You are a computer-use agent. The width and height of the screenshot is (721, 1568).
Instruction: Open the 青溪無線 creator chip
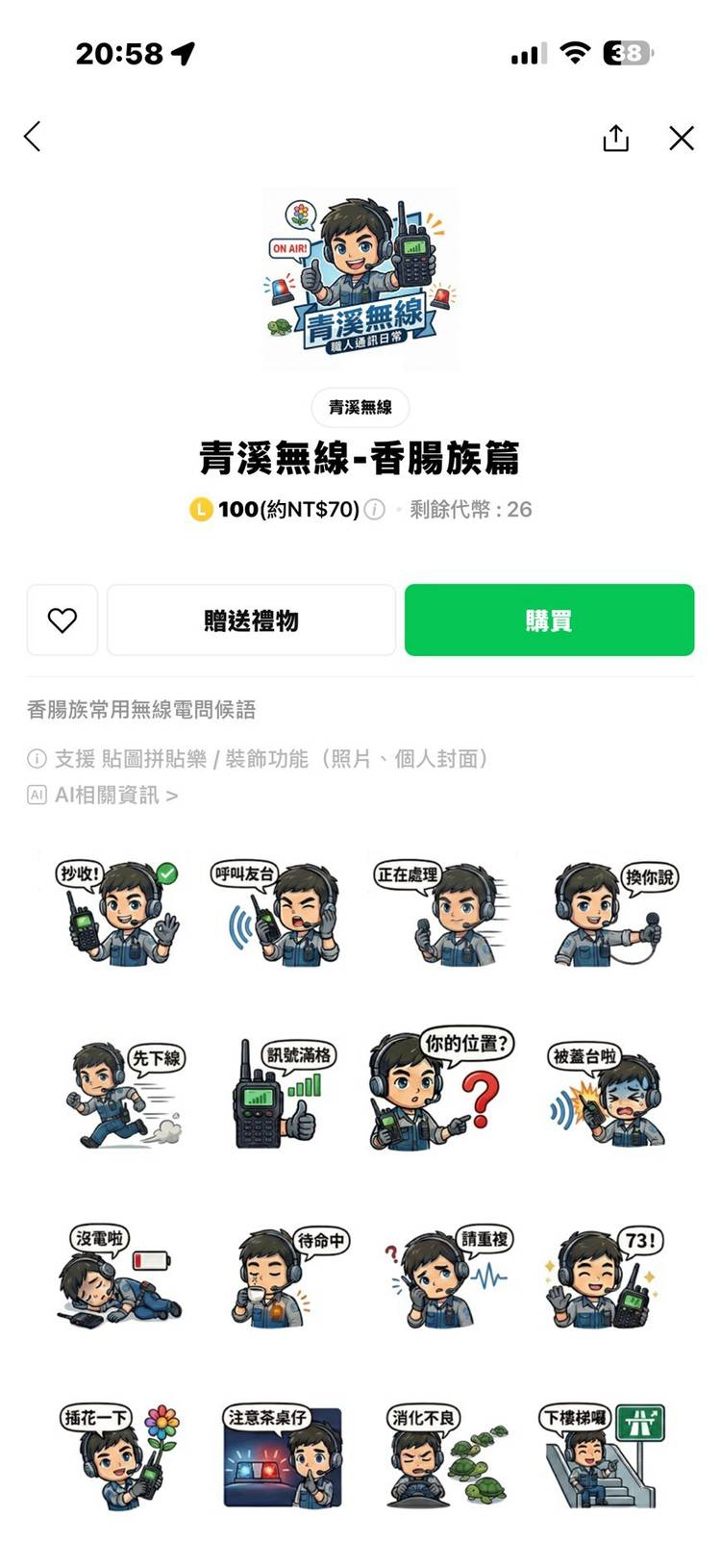360,407
